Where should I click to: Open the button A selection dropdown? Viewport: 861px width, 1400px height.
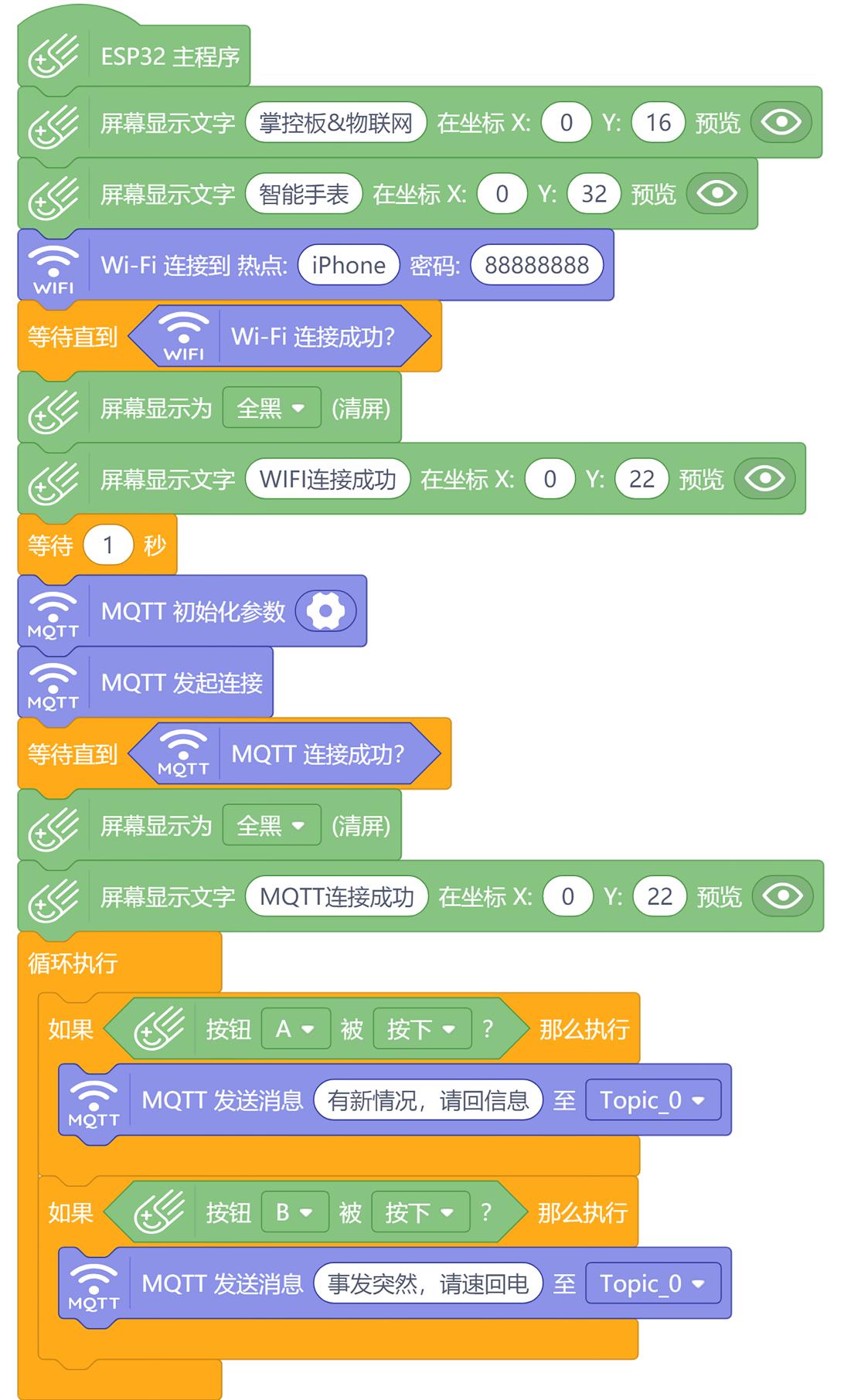click(x=296, y=1028)
